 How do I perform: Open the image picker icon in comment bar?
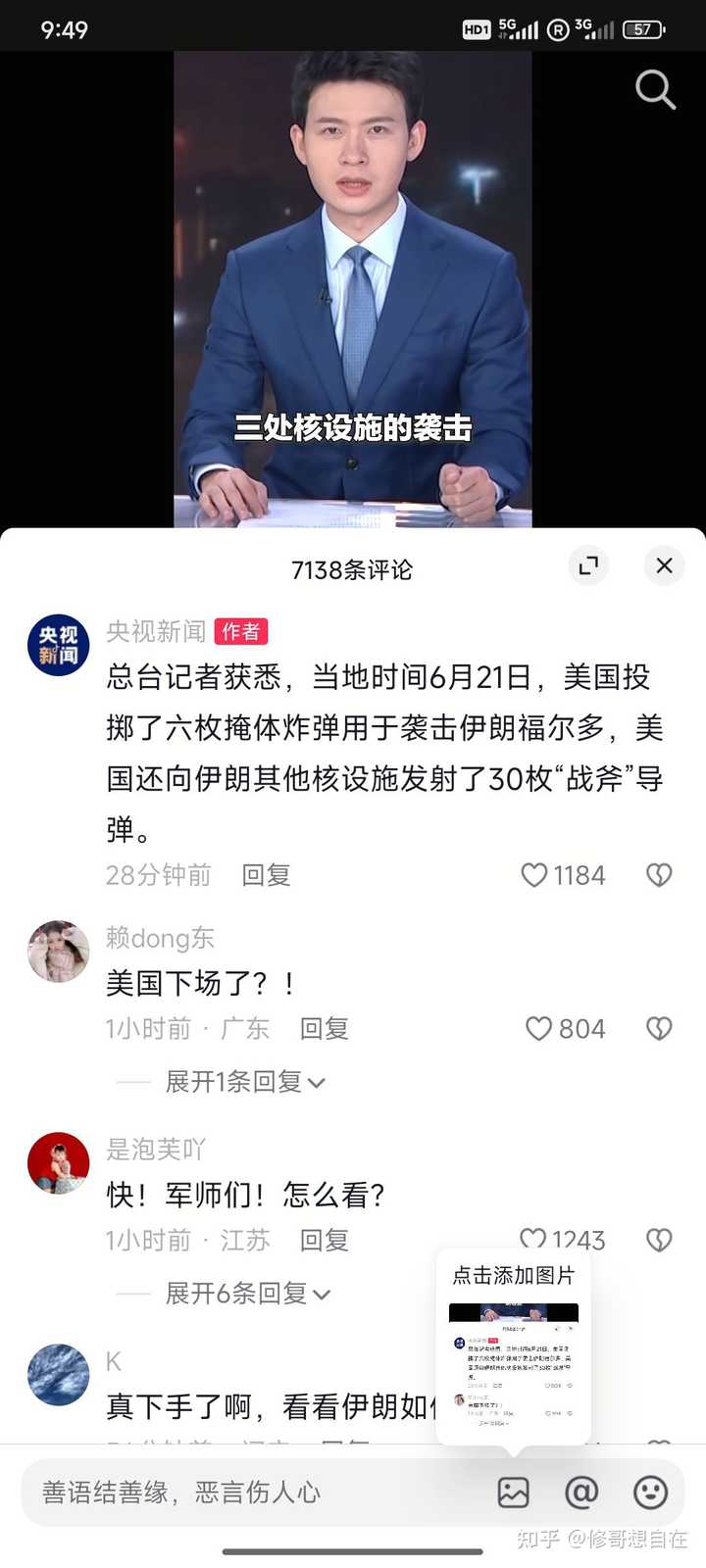pos(514,1494)
